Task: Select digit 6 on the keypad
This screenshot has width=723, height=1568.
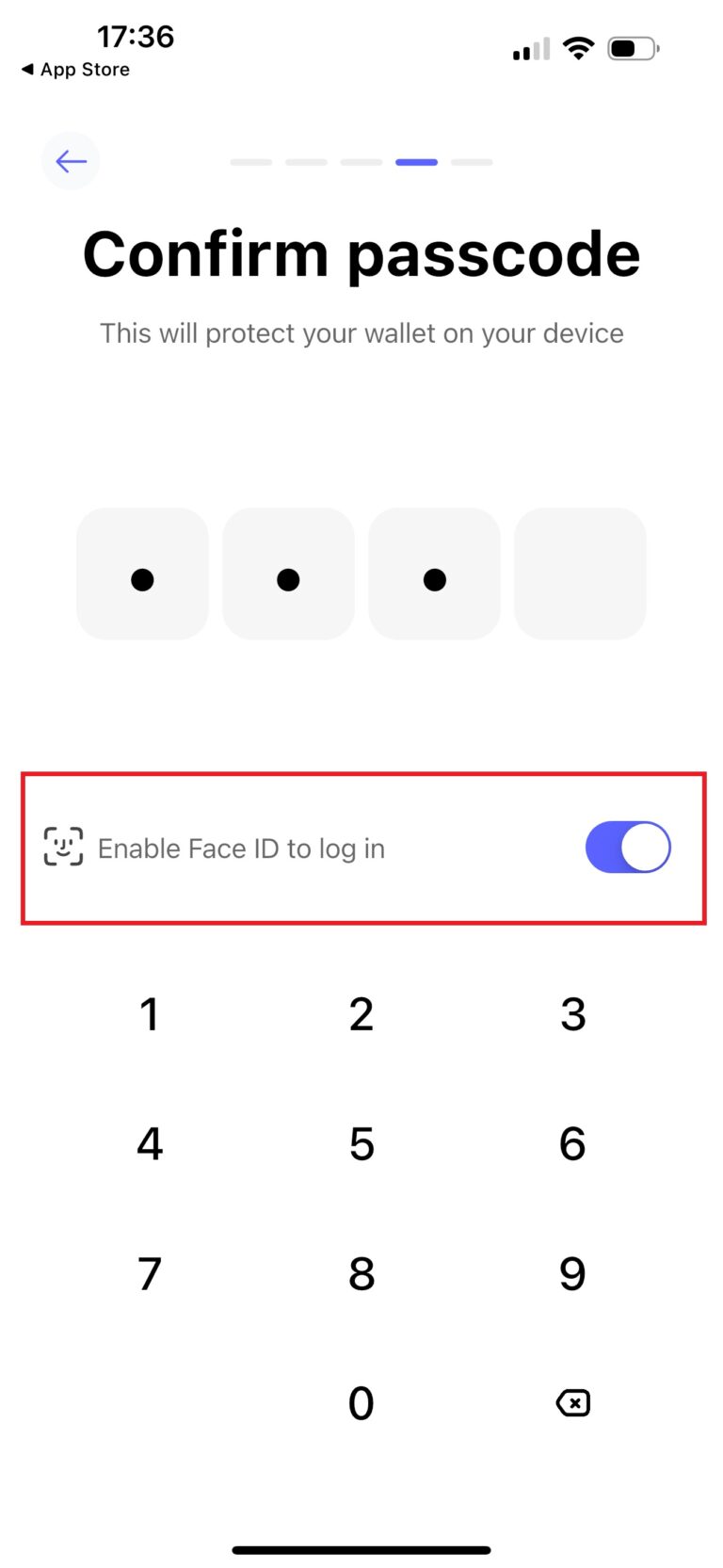Action: [x=572, y=1144]
